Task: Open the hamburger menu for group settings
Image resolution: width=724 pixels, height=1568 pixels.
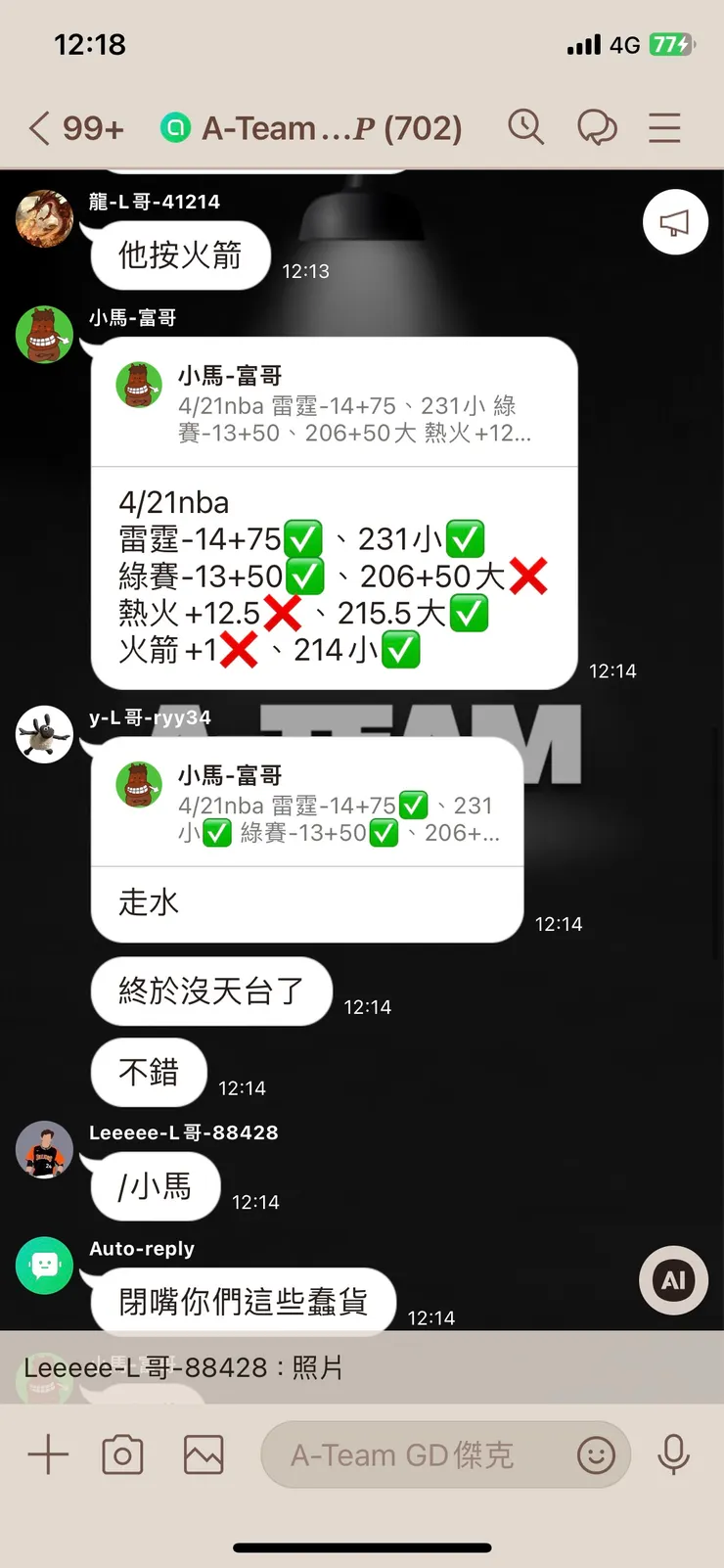Action: (664, 127)
